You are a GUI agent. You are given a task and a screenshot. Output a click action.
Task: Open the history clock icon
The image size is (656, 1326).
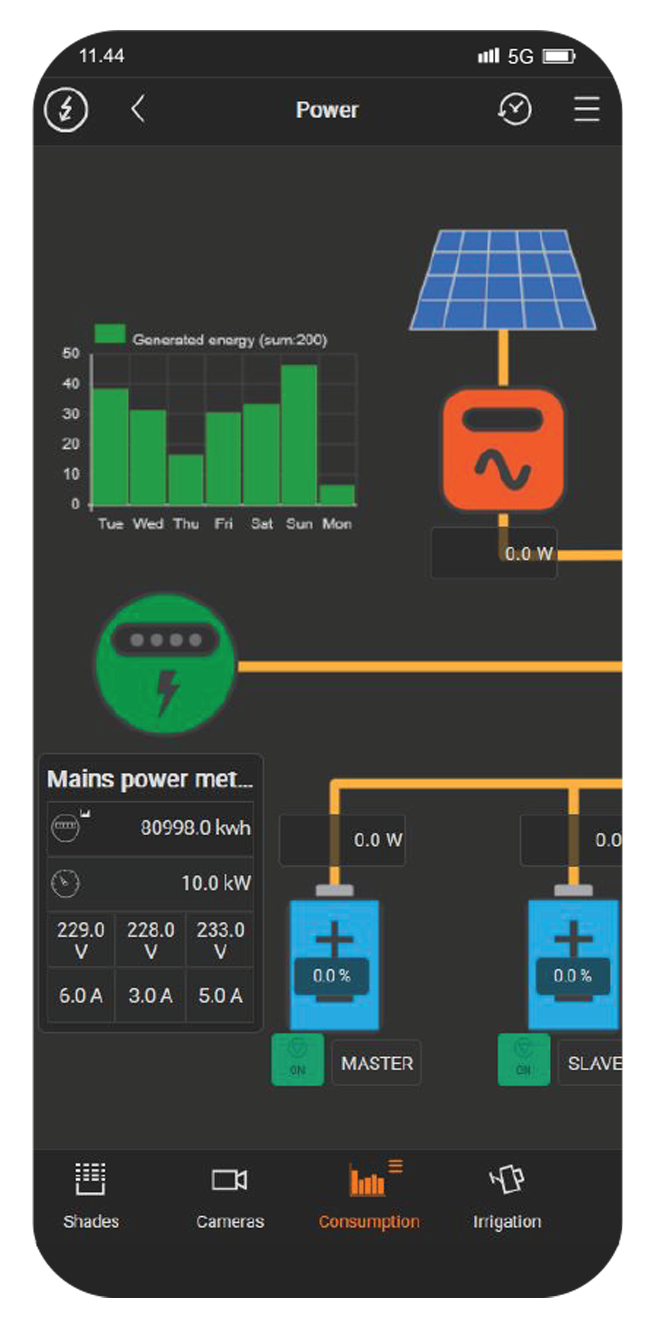click(514, 110)
